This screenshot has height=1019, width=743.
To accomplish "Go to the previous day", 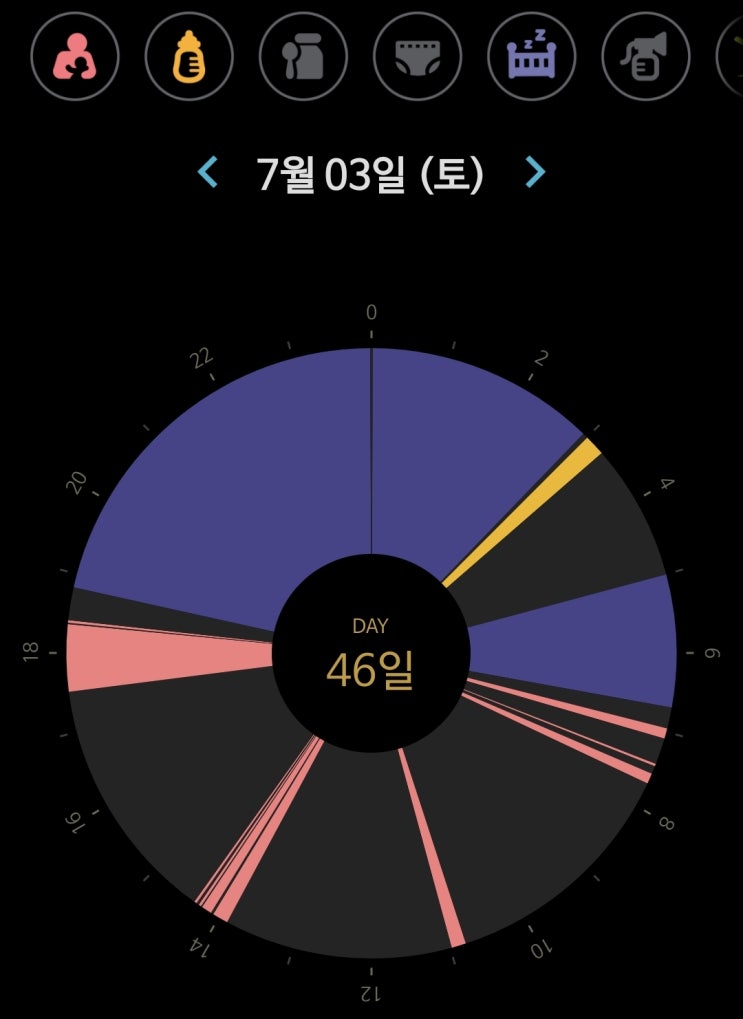I will 207,174.
